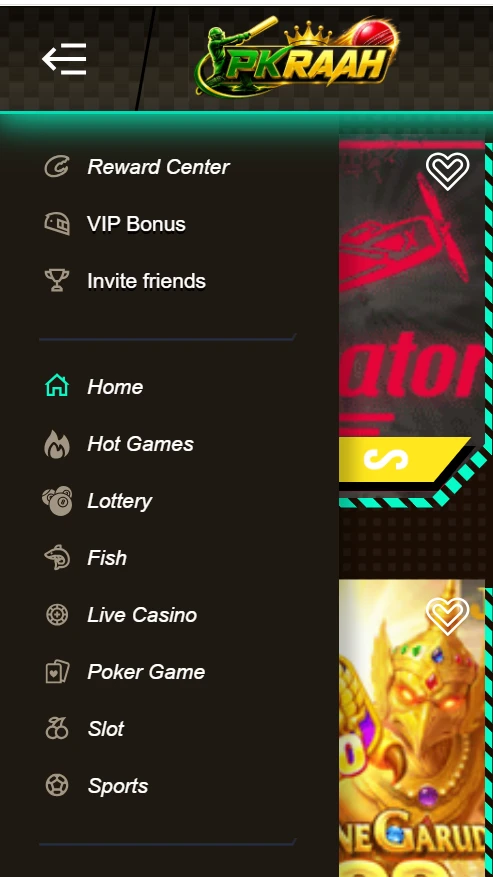Screen dimensions: 493x877
Task: Select Home in the drawer
Action: (94, 386)
